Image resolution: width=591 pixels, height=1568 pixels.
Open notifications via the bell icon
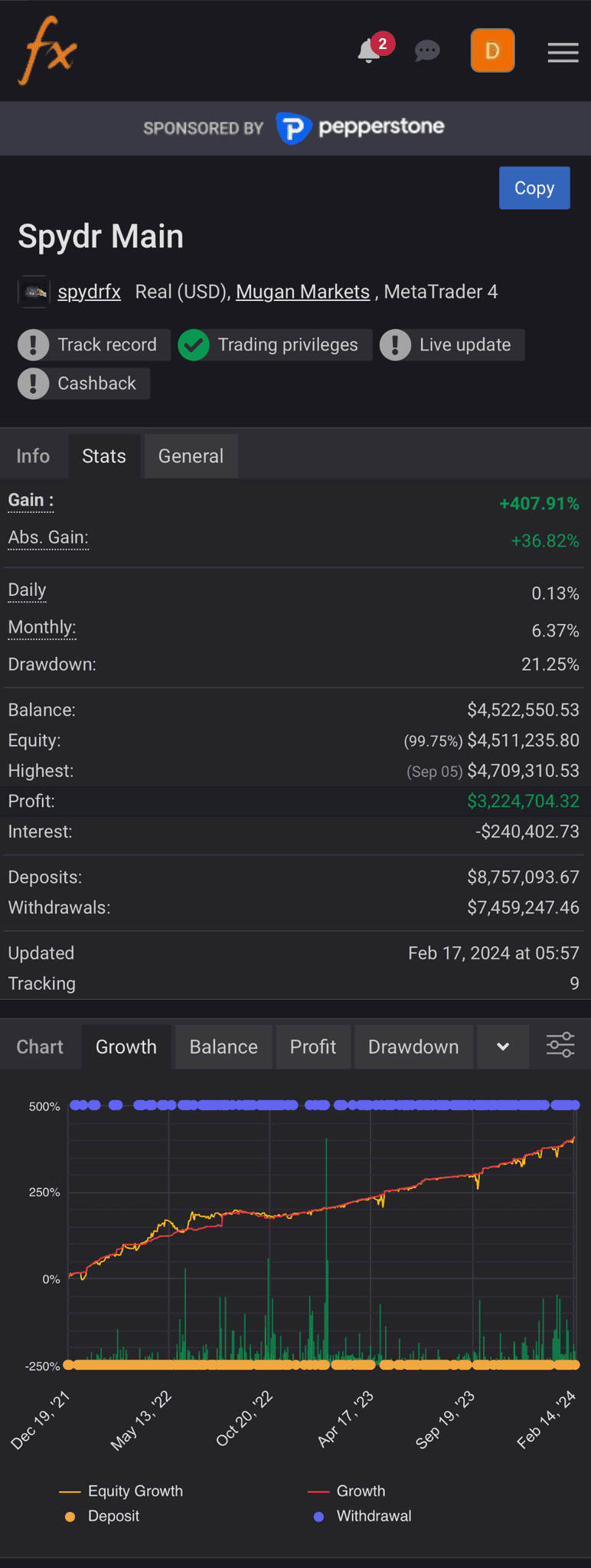tap(367, 52)
